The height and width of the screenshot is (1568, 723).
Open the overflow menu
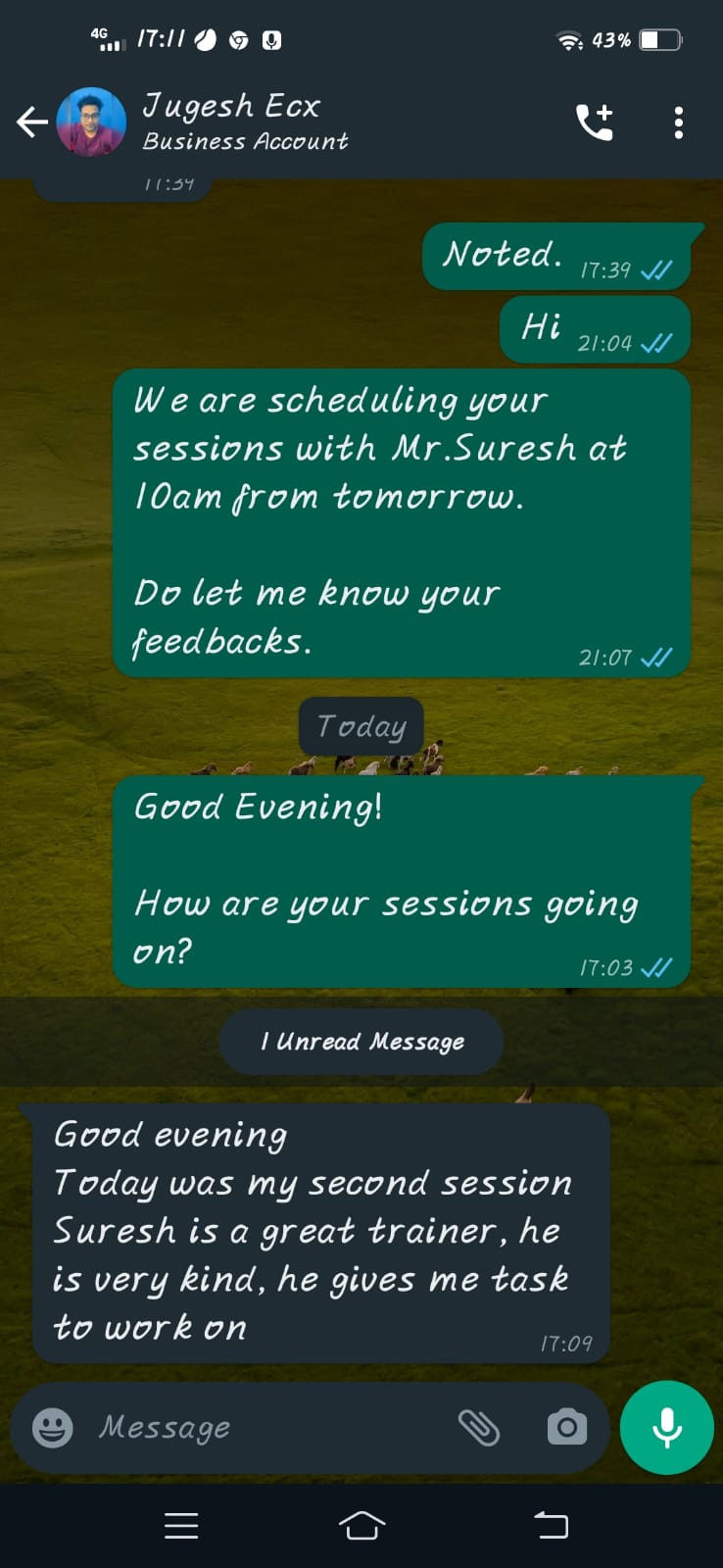(x=678, y=122)
